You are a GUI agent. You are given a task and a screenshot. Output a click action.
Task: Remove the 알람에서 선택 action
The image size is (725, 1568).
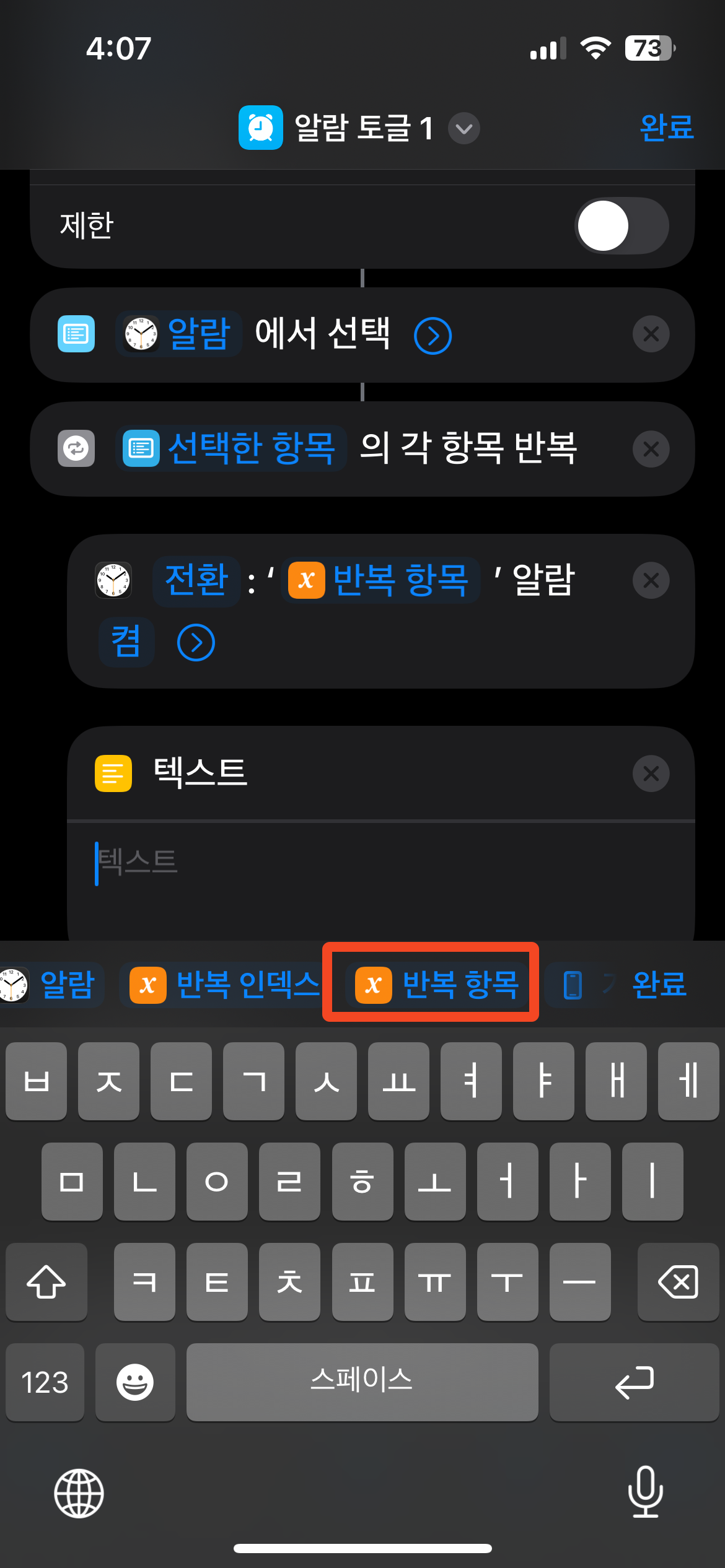coord(651,334)
